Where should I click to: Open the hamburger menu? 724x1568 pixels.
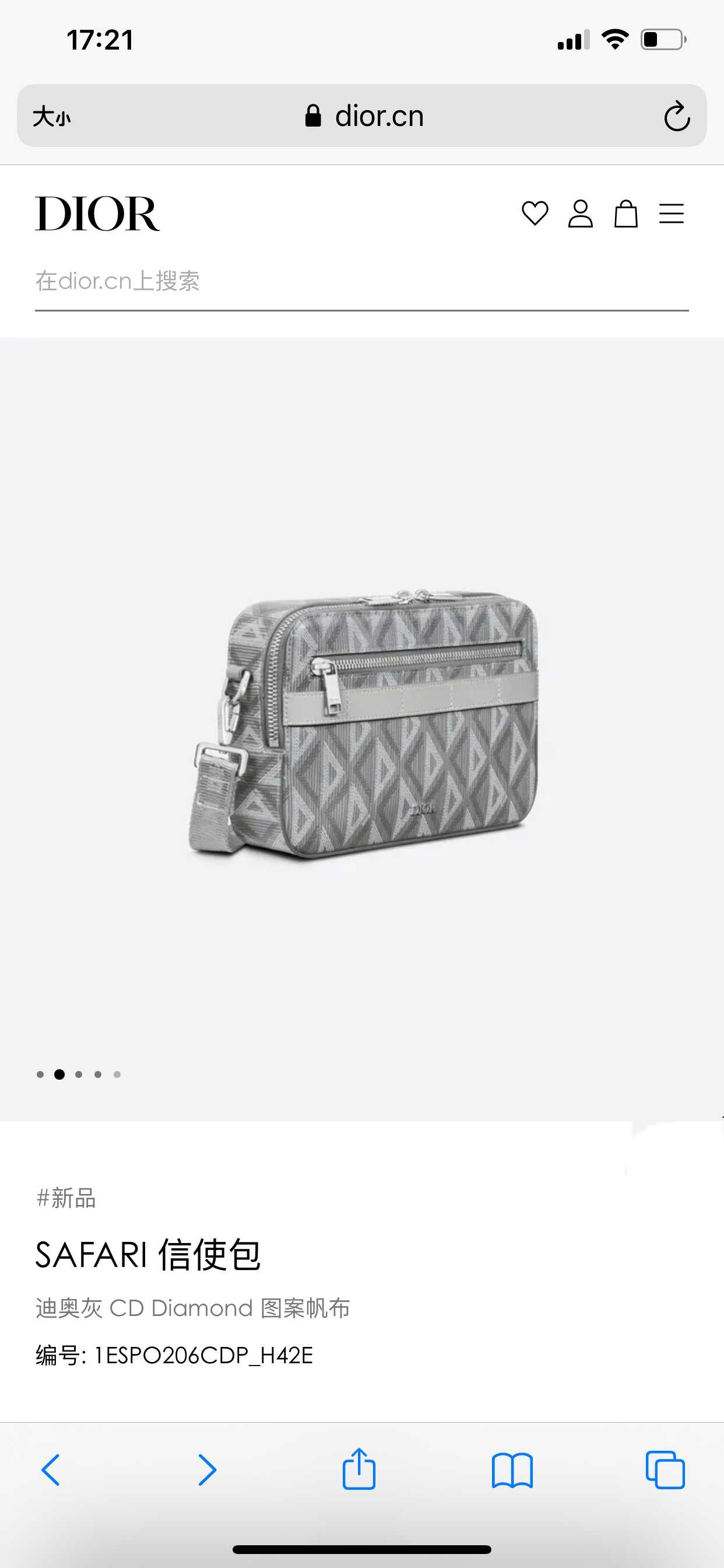point(672,213)
